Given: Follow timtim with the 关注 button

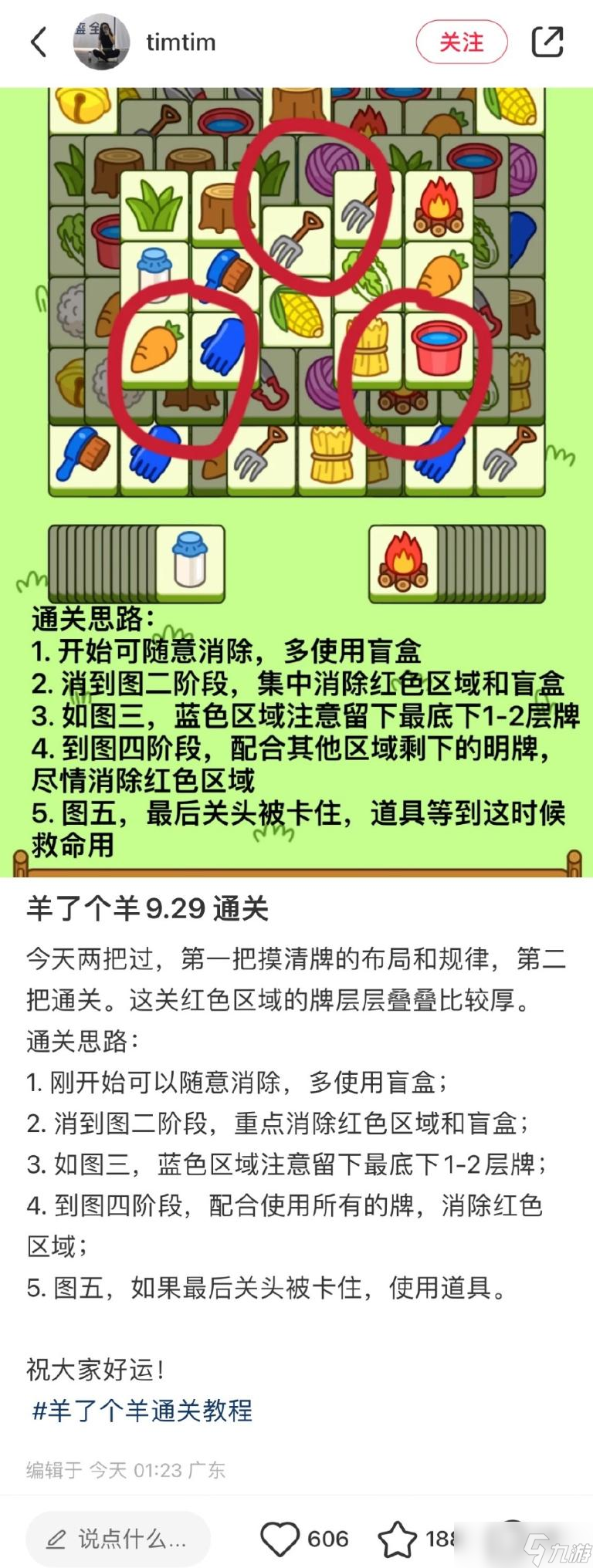Looking at the screenshot, I should pyautogui.click(x=462, y=42).
